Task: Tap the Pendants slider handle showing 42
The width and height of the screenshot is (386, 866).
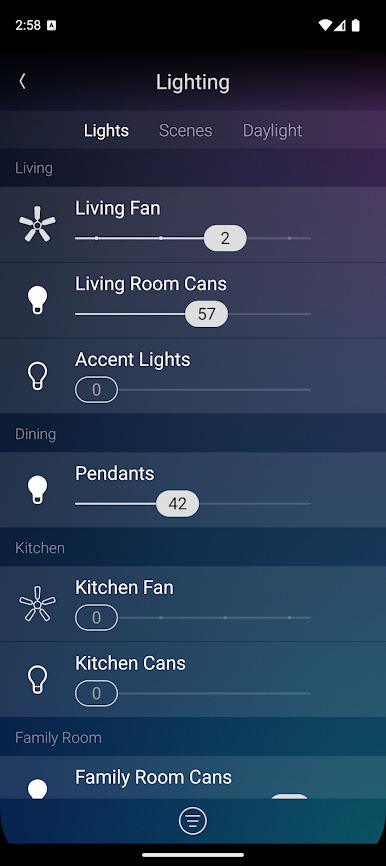Action: click(178, 504)
